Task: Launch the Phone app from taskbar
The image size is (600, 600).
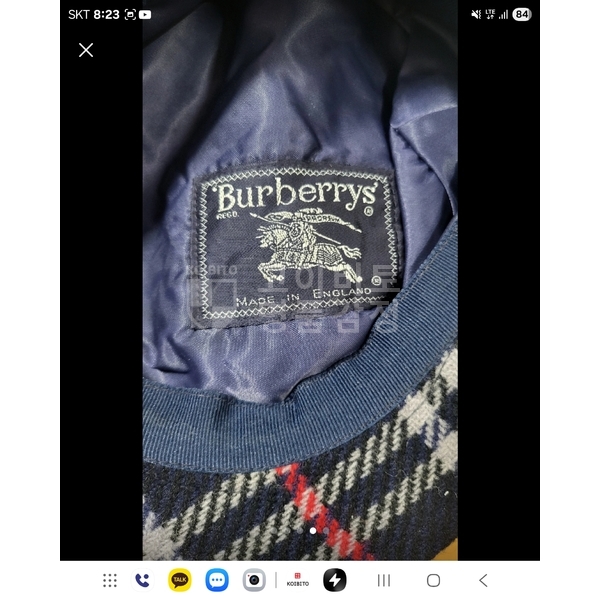Action: point(142,580)
